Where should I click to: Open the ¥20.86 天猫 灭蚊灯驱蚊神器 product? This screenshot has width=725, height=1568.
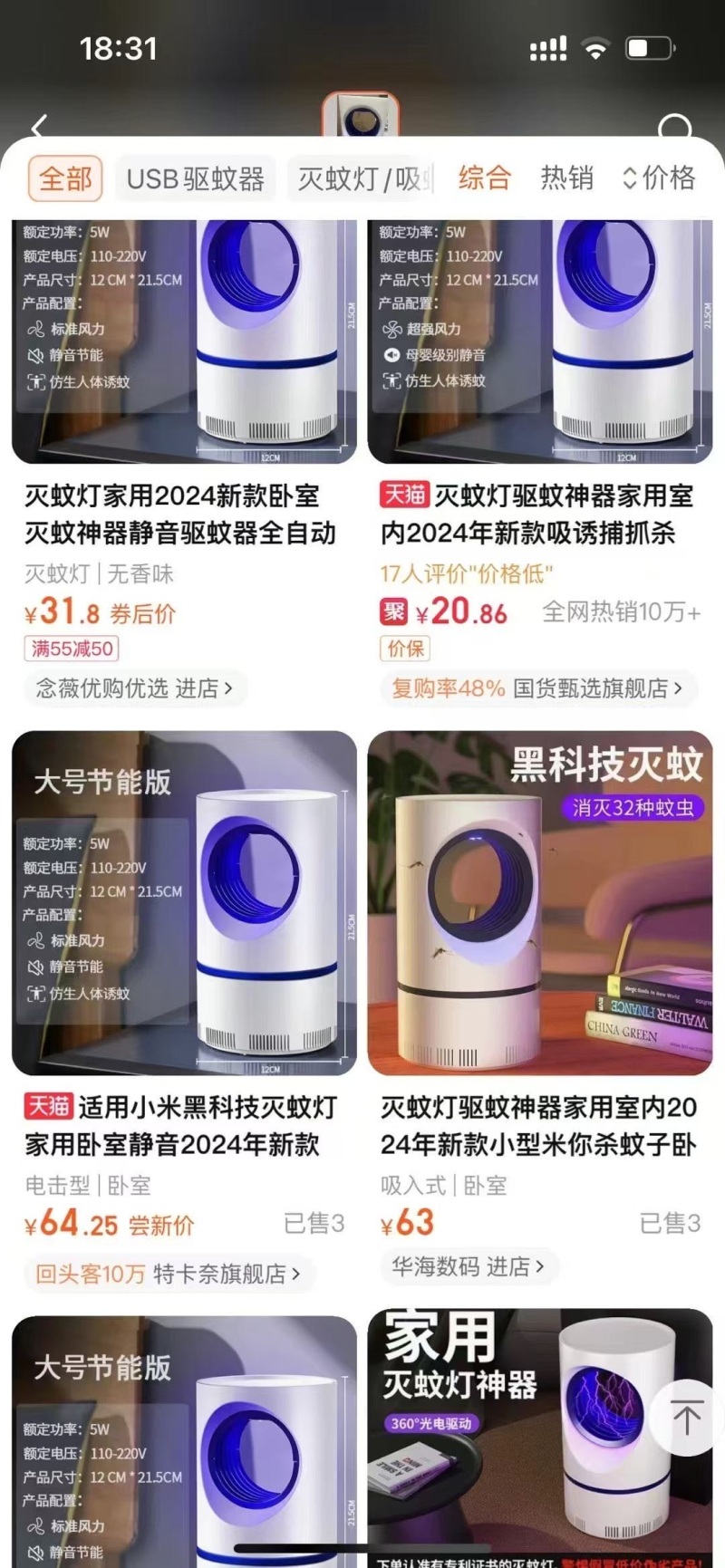539,514
